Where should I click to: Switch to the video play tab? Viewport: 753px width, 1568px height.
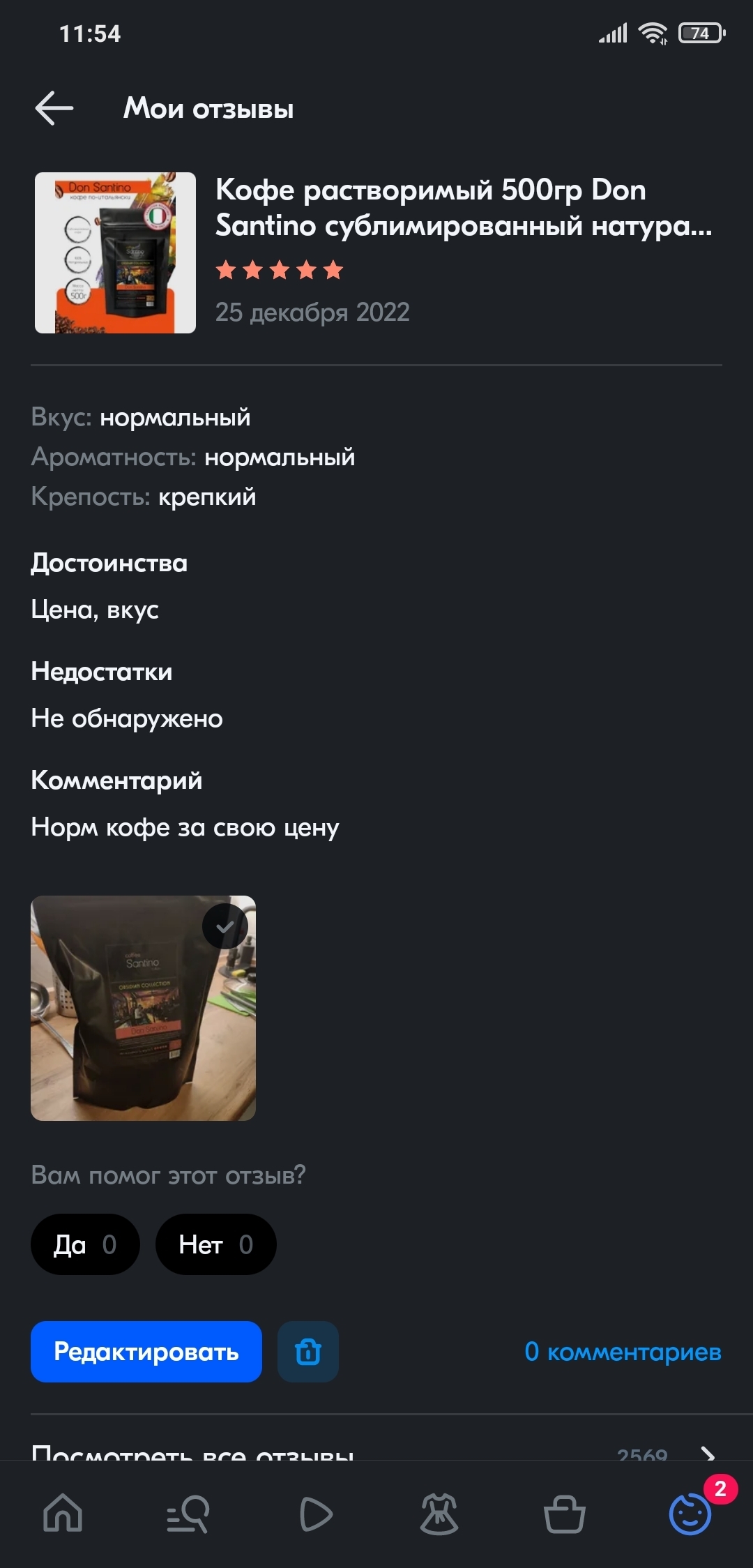click(315, 1514)
